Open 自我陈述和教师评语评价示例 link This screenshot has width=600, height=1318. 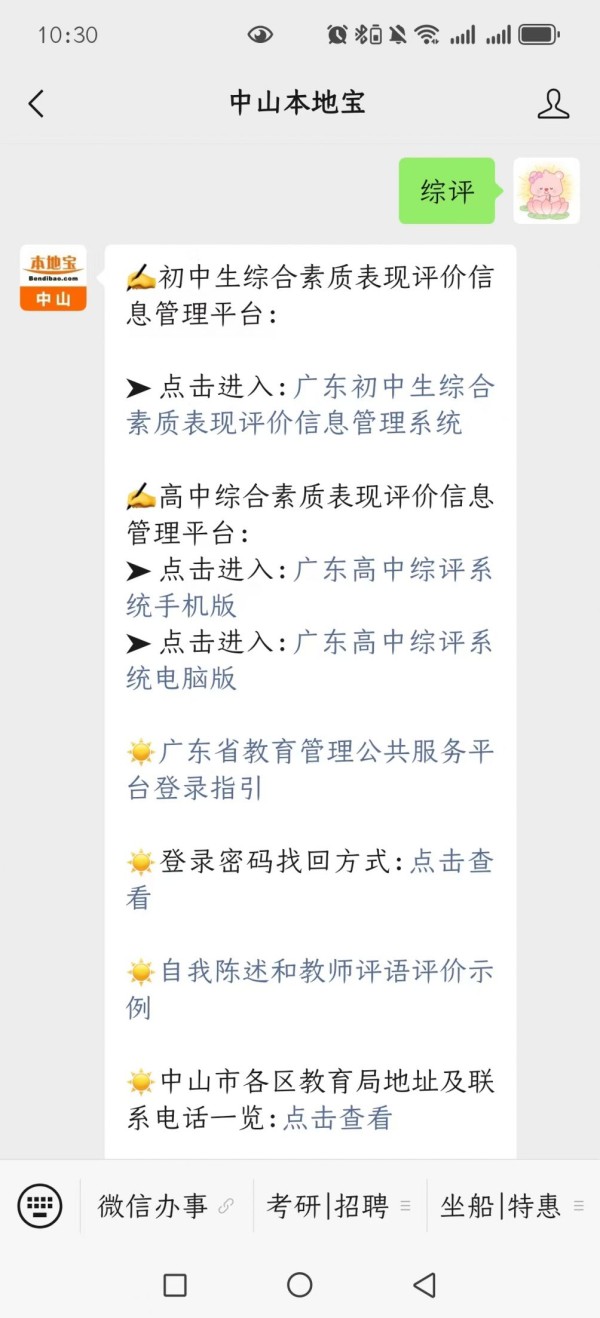click(x=326, y=972)
